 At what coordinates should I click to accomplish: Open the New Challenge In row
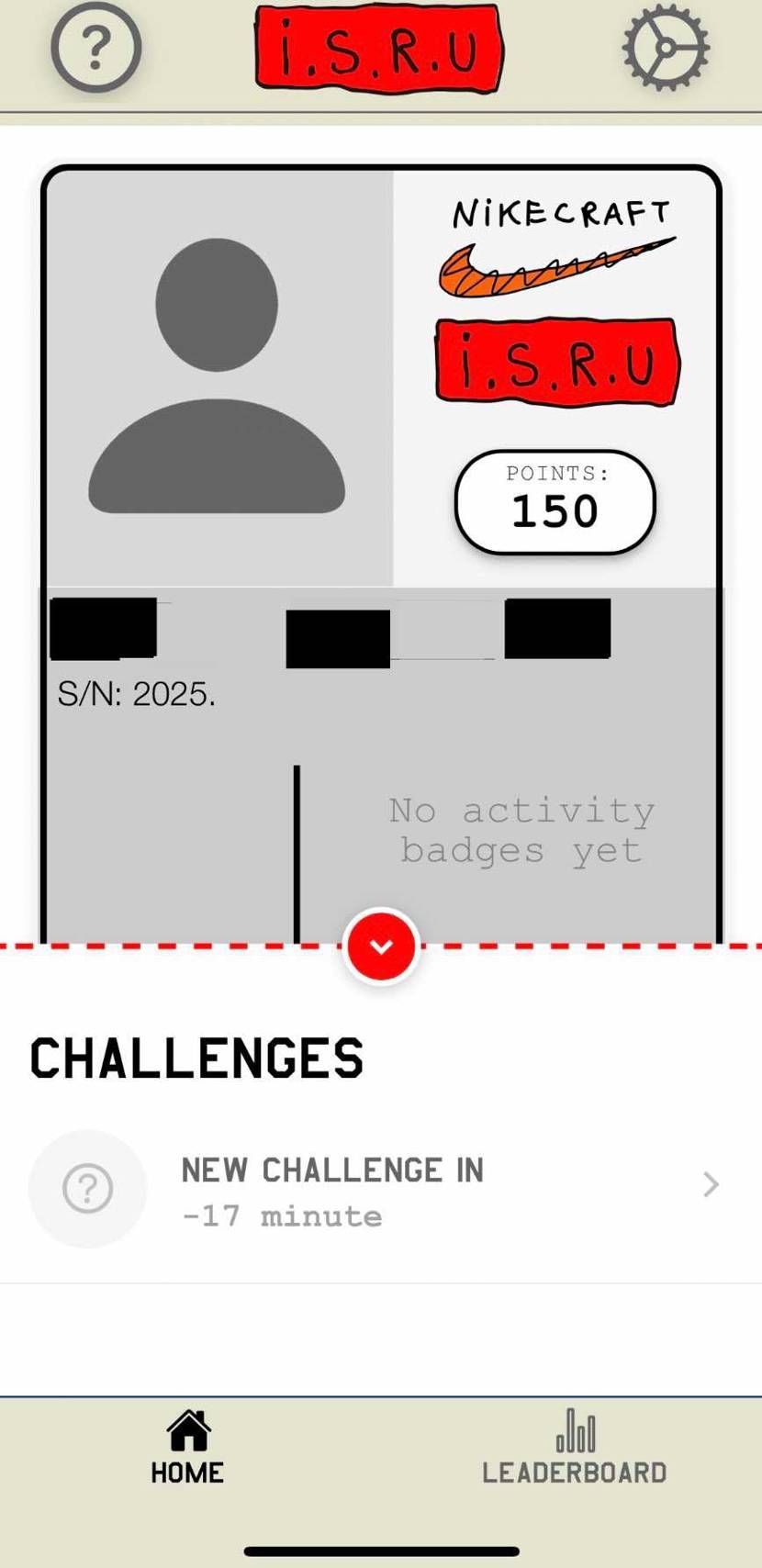(x=380, y=1190)
